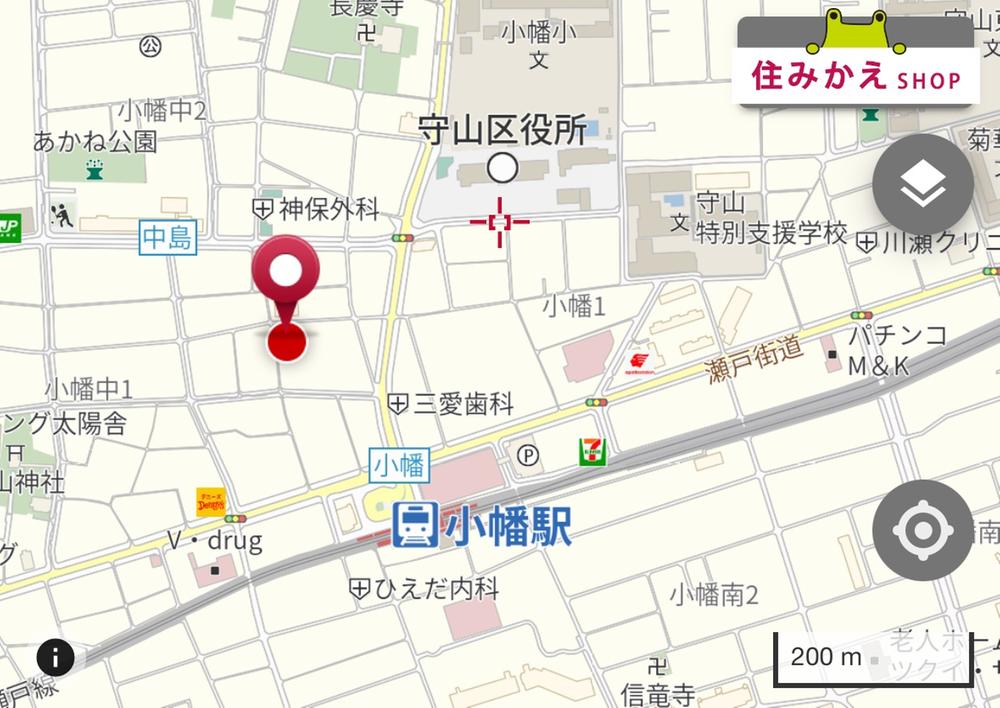The image size is (1000, 708).
Task: Open the map layers selector
Action: click(922, 184)
